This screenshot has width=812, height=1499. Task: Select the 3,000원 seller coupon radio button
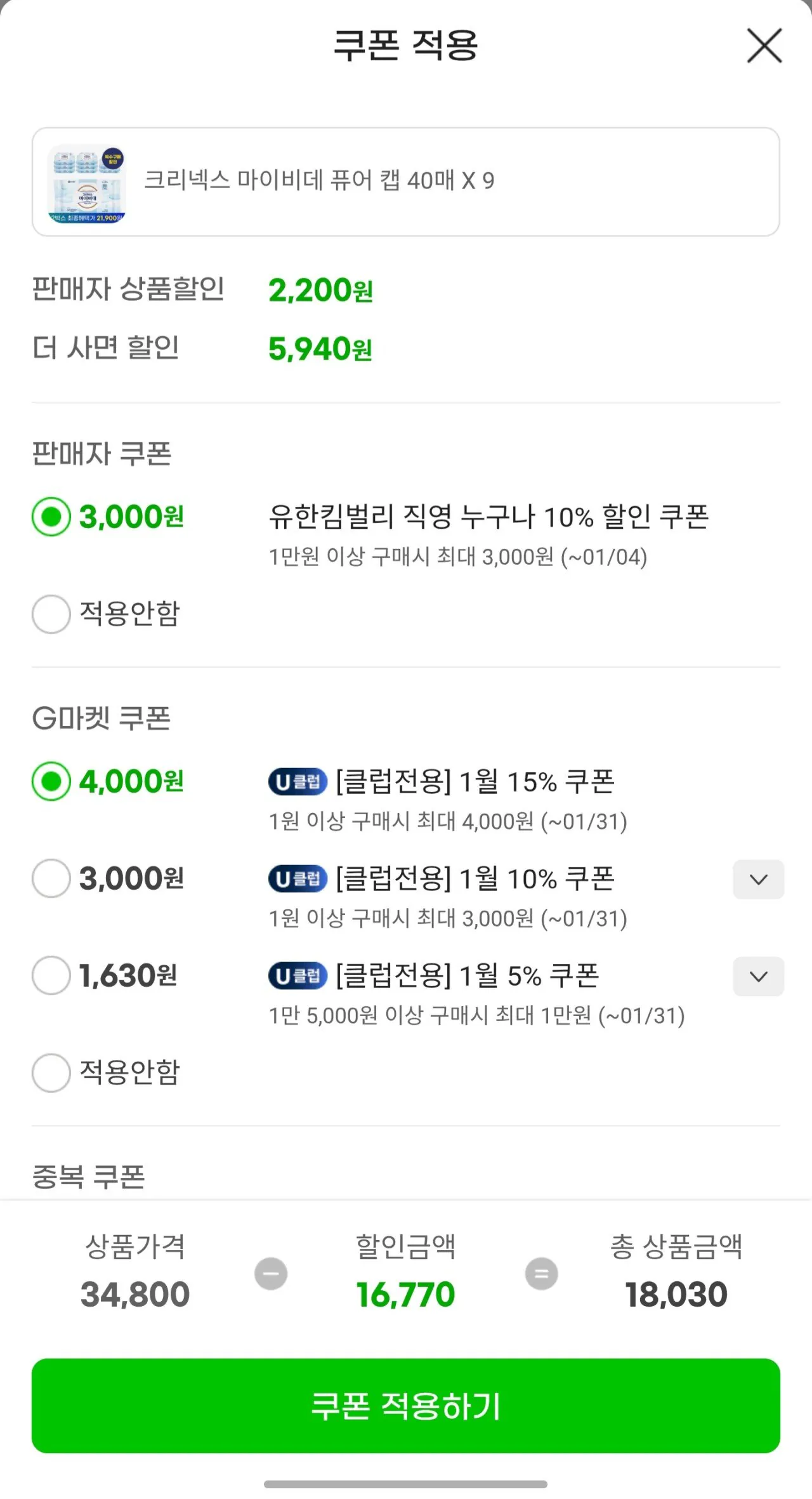(51, 518)
